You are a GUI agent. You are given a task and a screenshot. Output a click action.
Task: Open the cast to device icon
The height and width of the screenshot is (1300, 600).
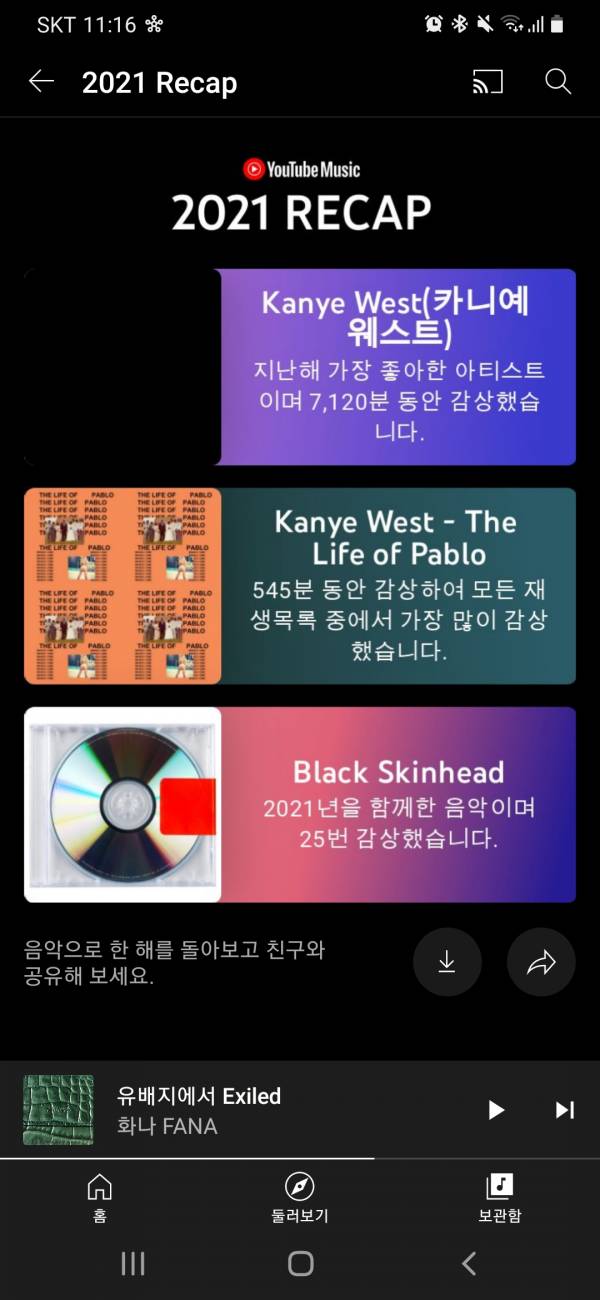487,82
